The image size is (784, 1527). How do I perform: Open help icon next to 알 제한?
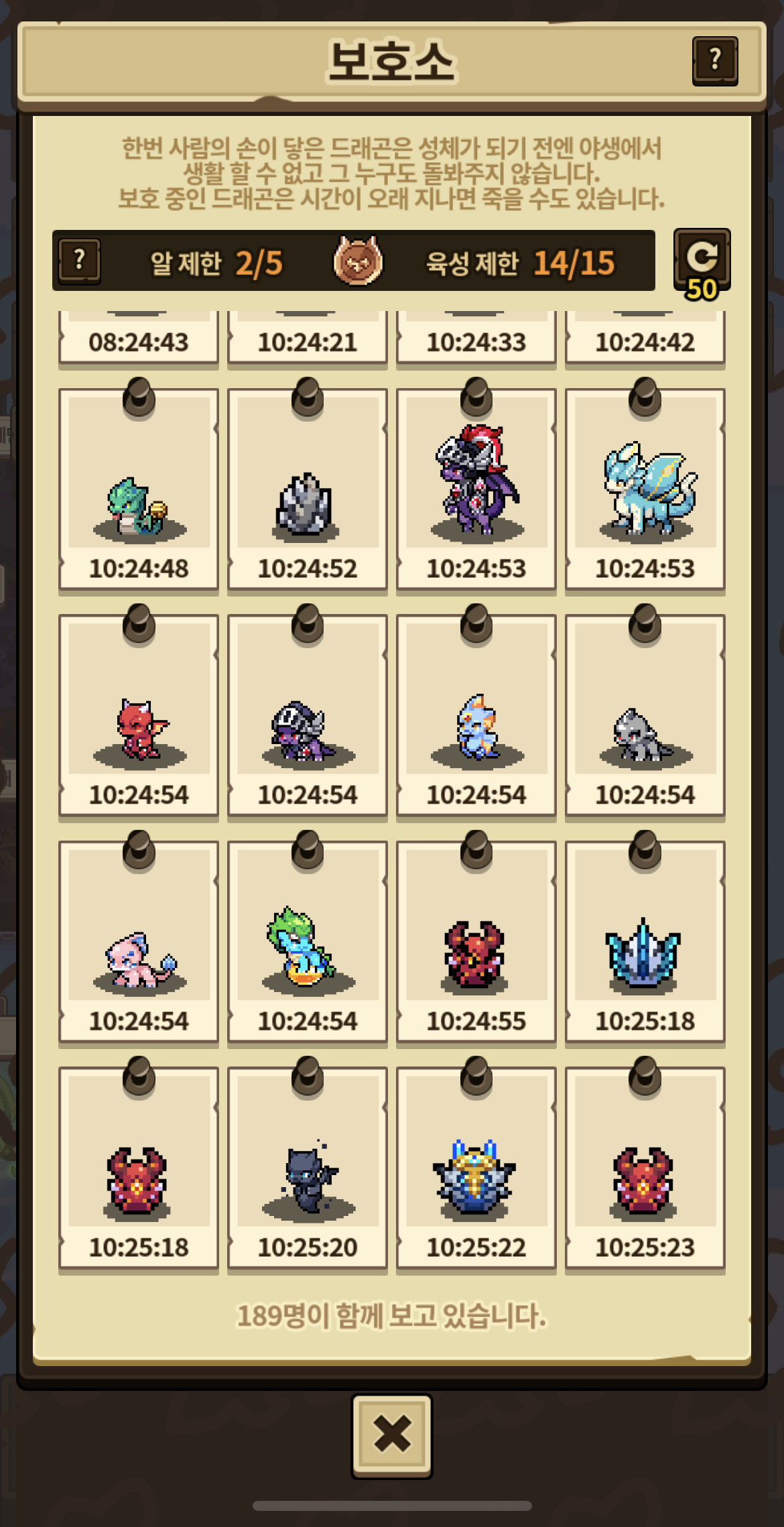pos(79,260)
